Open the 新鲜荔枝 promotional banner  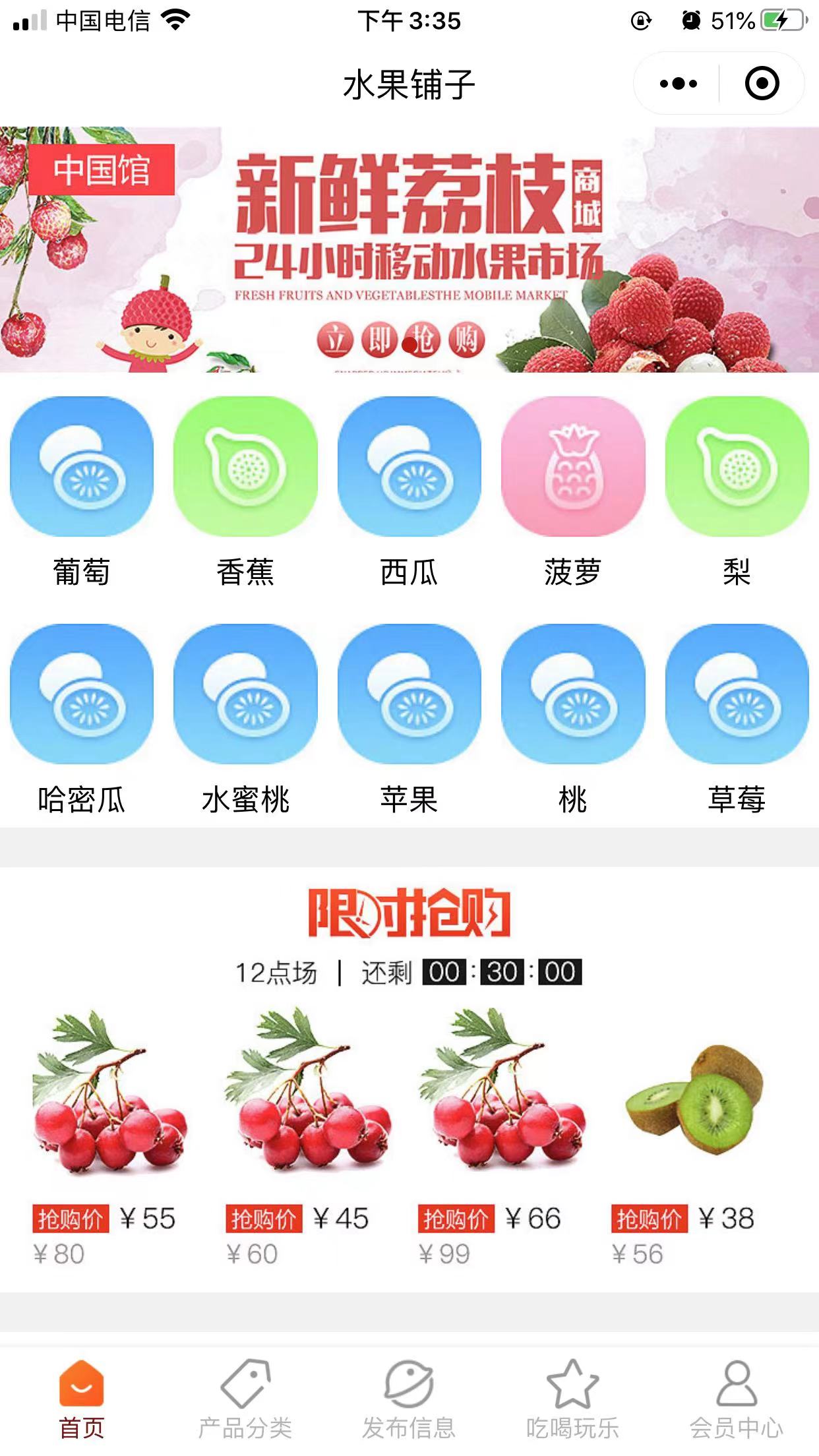(409, 249)
